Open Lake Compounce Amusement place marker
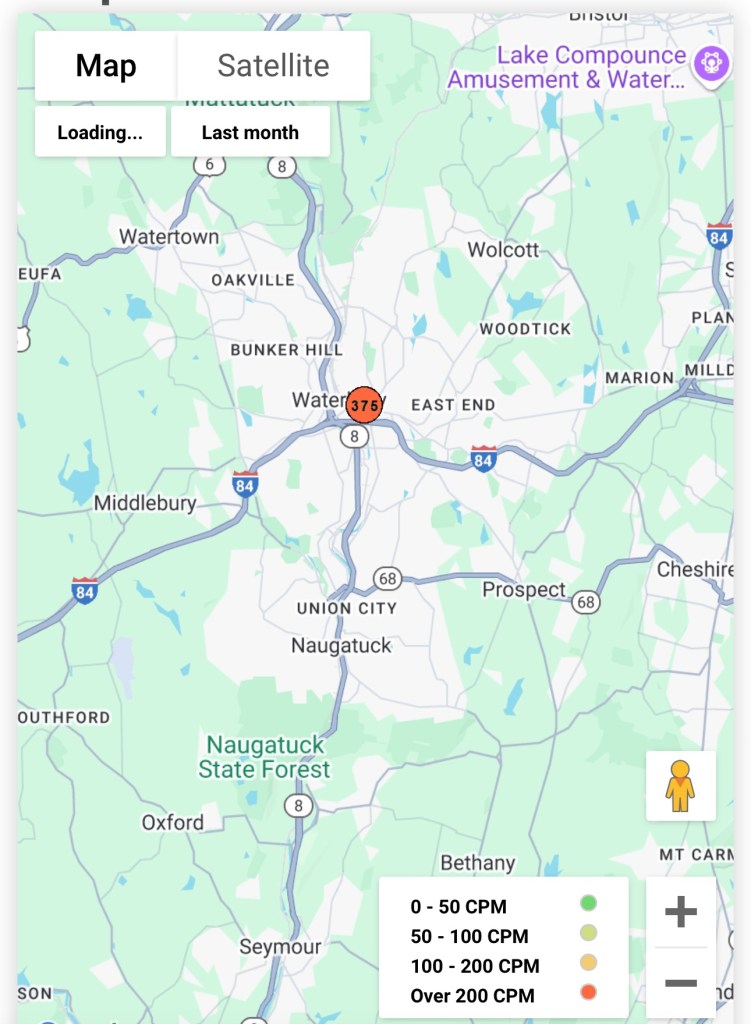 [711, 62]
